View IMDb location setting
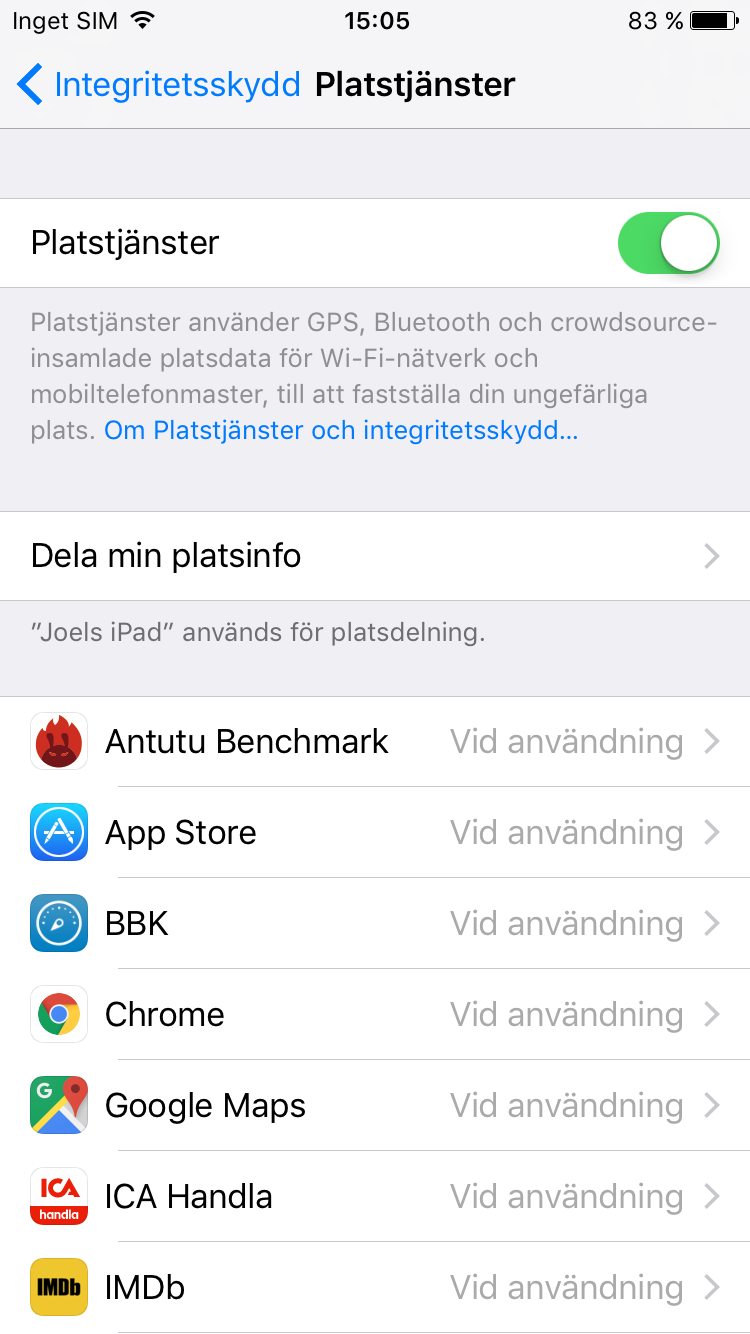 point(375,1288)
